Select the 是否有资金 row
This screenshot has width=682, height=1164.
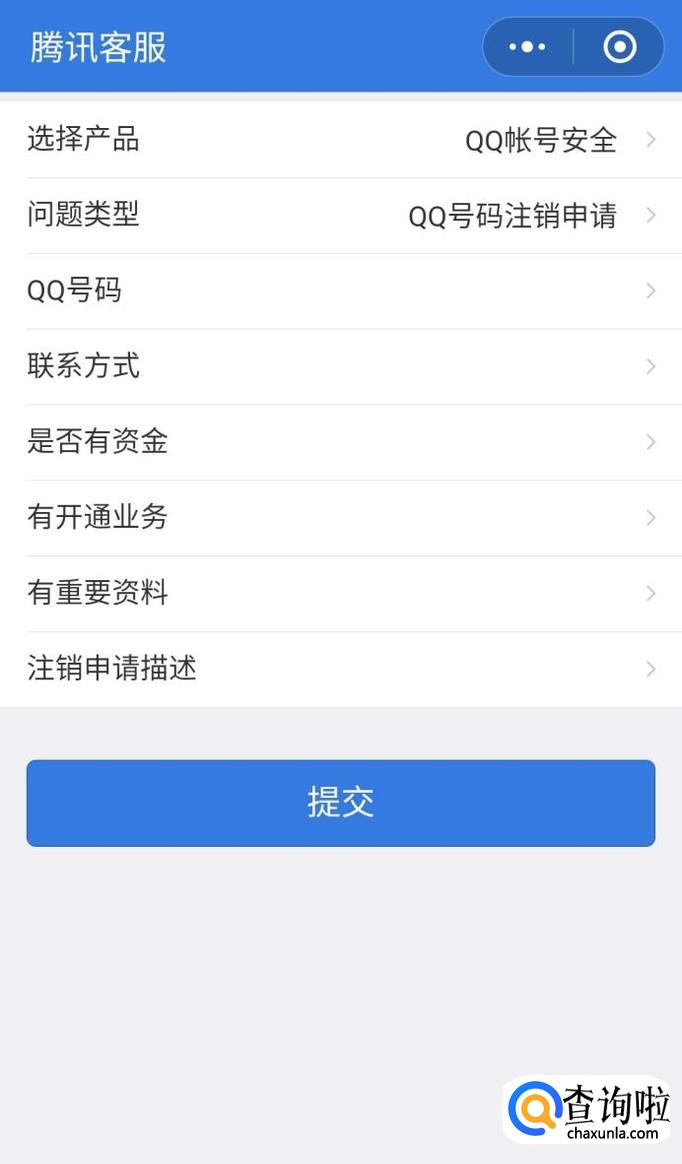click(341, 442)
